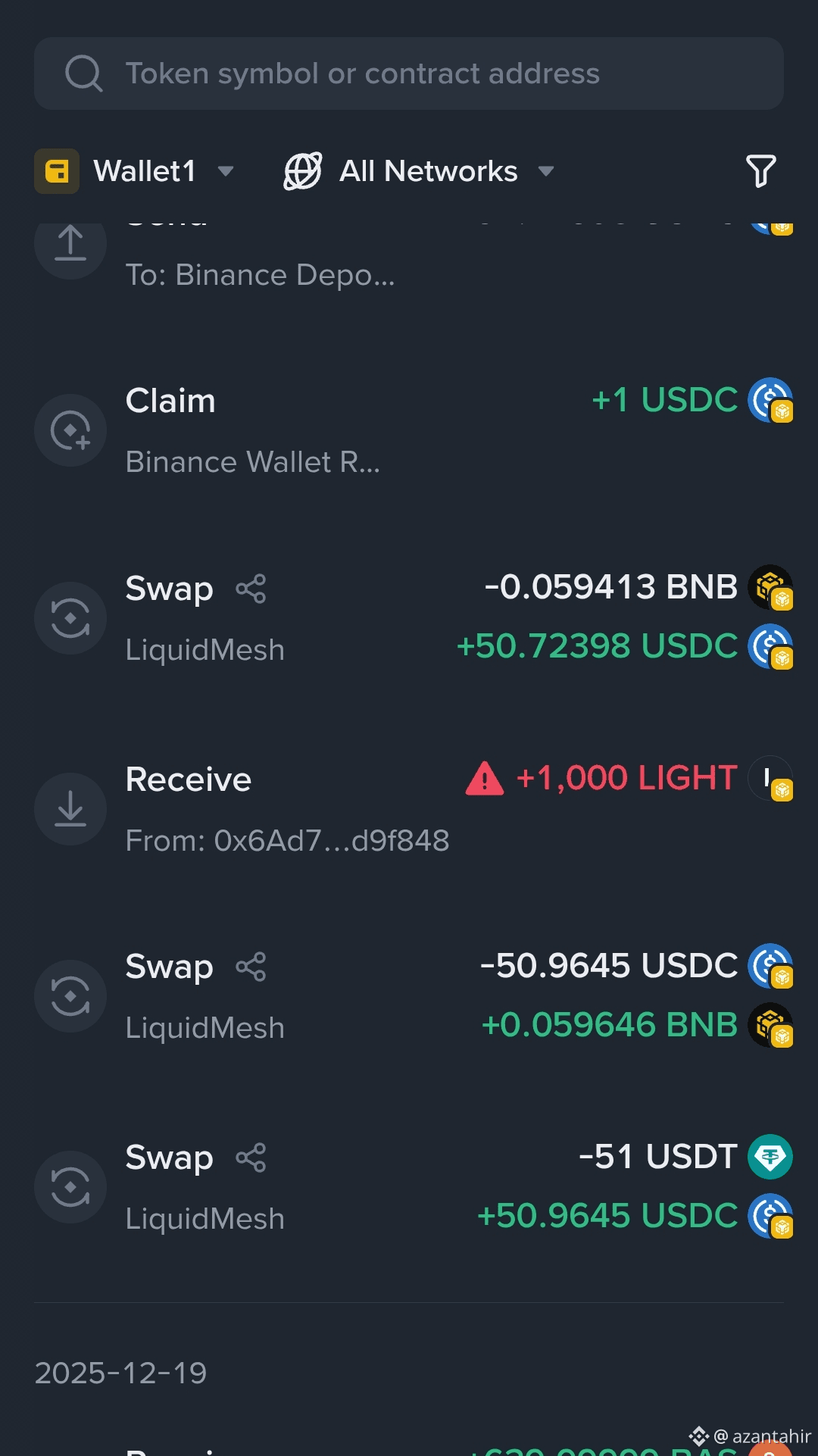Share the swap receiving +50.72398 USDC

tap(251, 589)
